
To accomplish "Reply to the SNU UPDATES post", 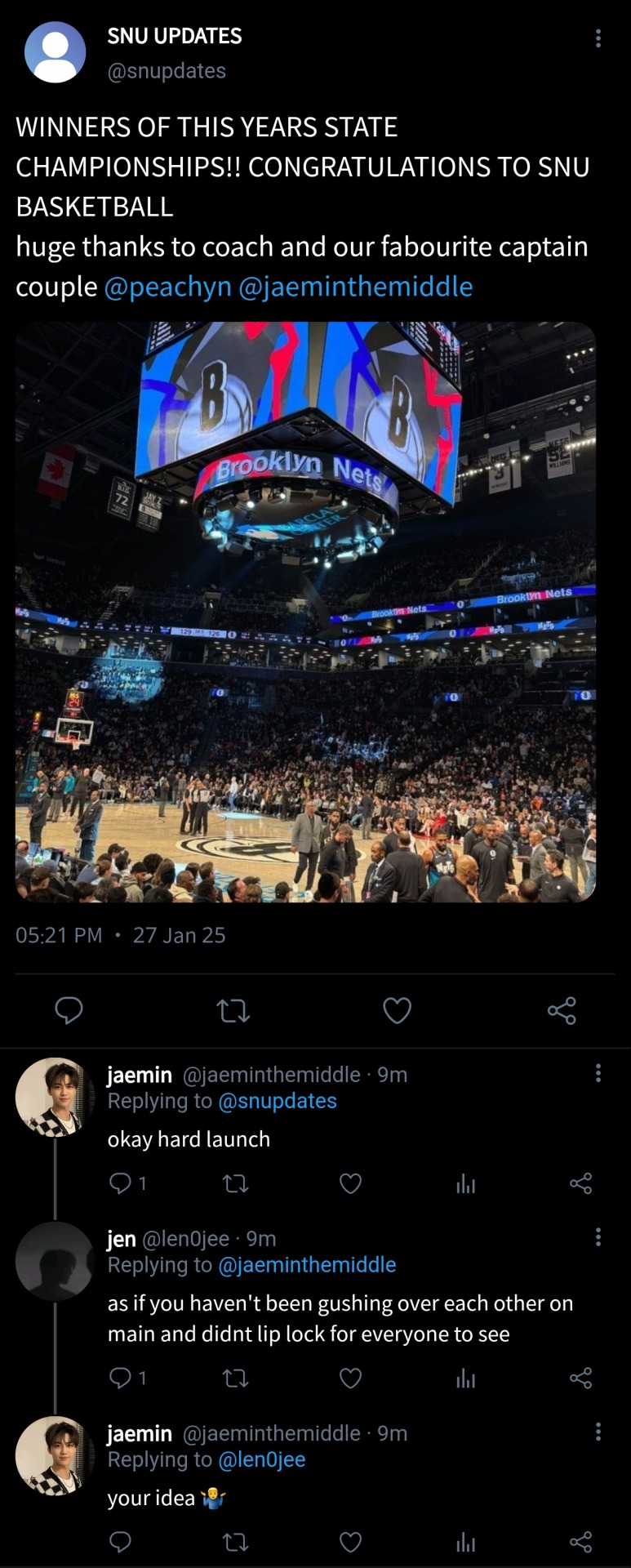I will (69, 1011).
